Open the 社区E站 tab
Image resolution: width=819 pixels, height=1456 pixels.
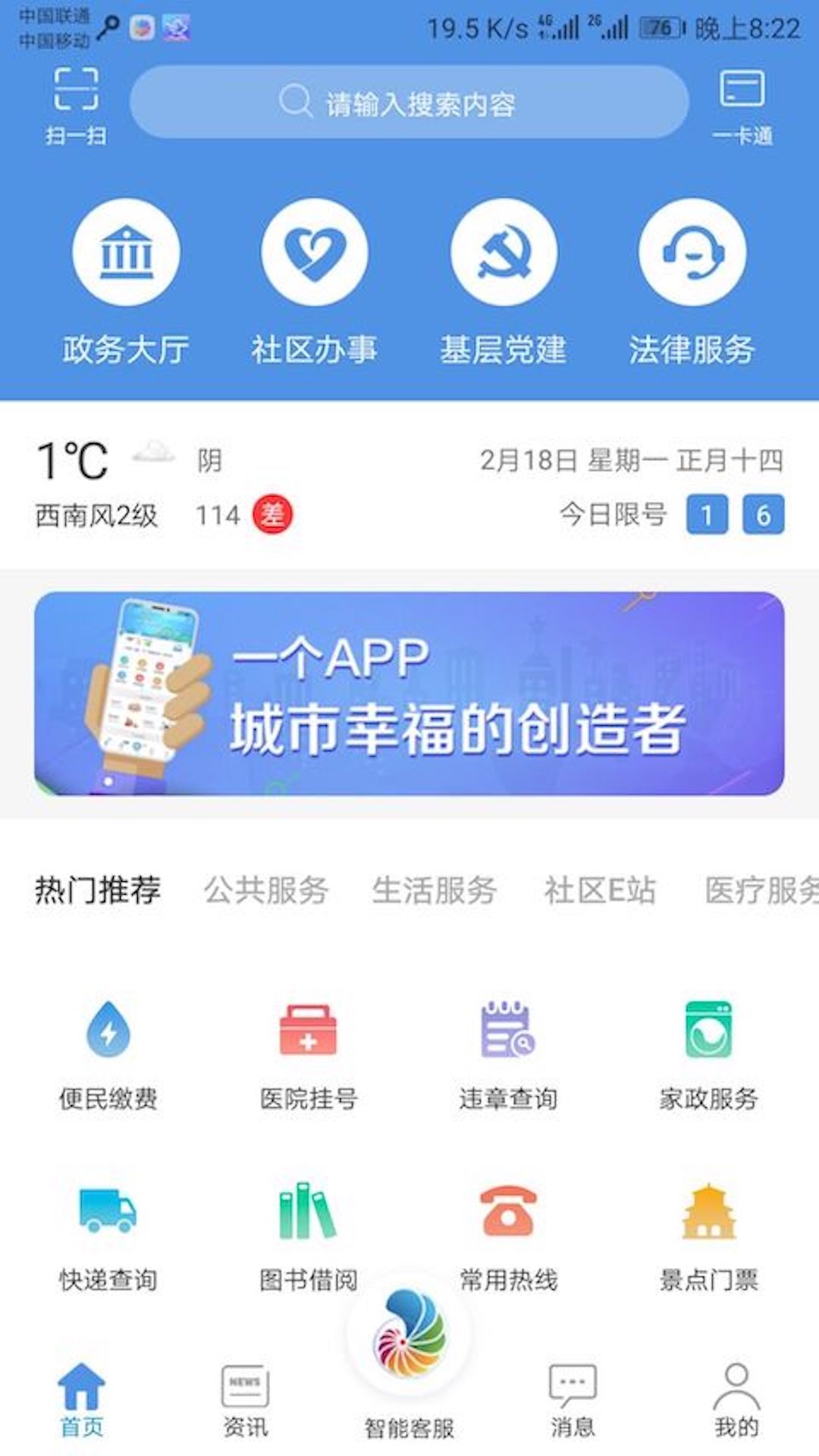click(599, 890)
